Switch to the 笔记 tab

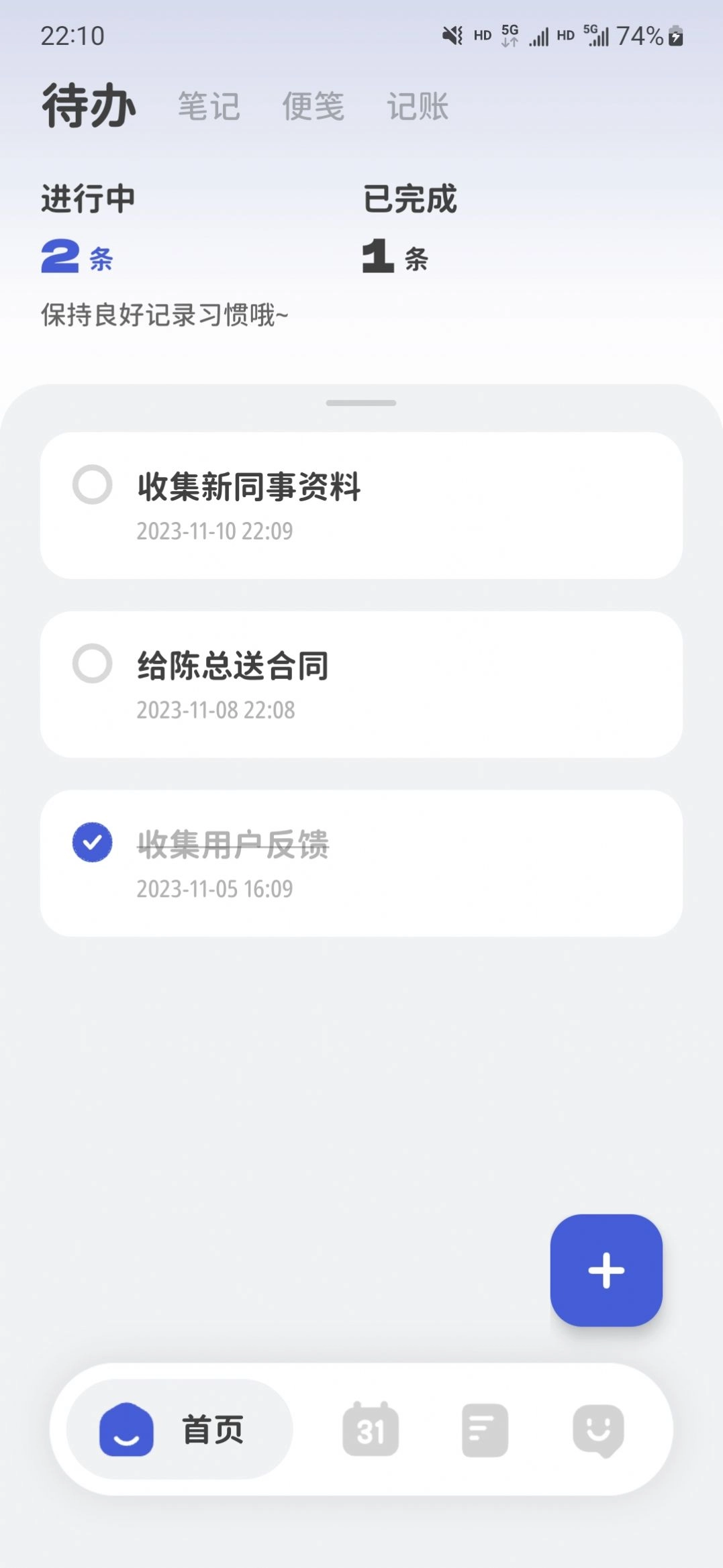pyautogui.click(x=208, y=105)
